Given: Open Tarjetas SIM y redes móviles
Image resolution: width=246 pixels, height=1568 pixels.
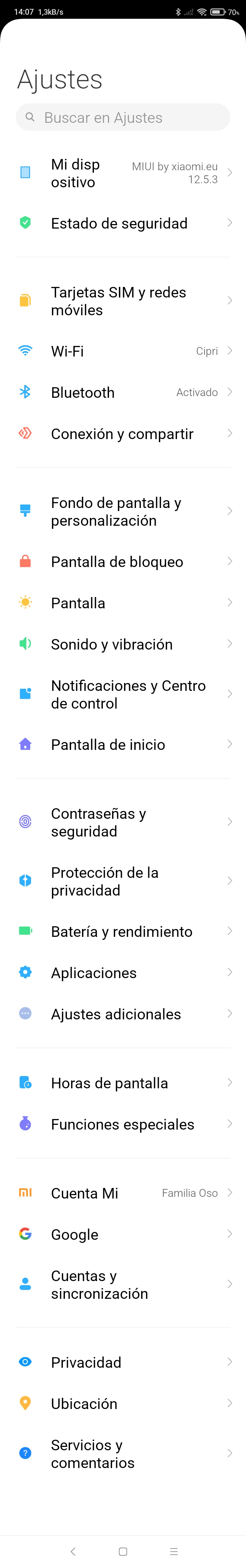Looking at the screenshot, I should [122, 301].
